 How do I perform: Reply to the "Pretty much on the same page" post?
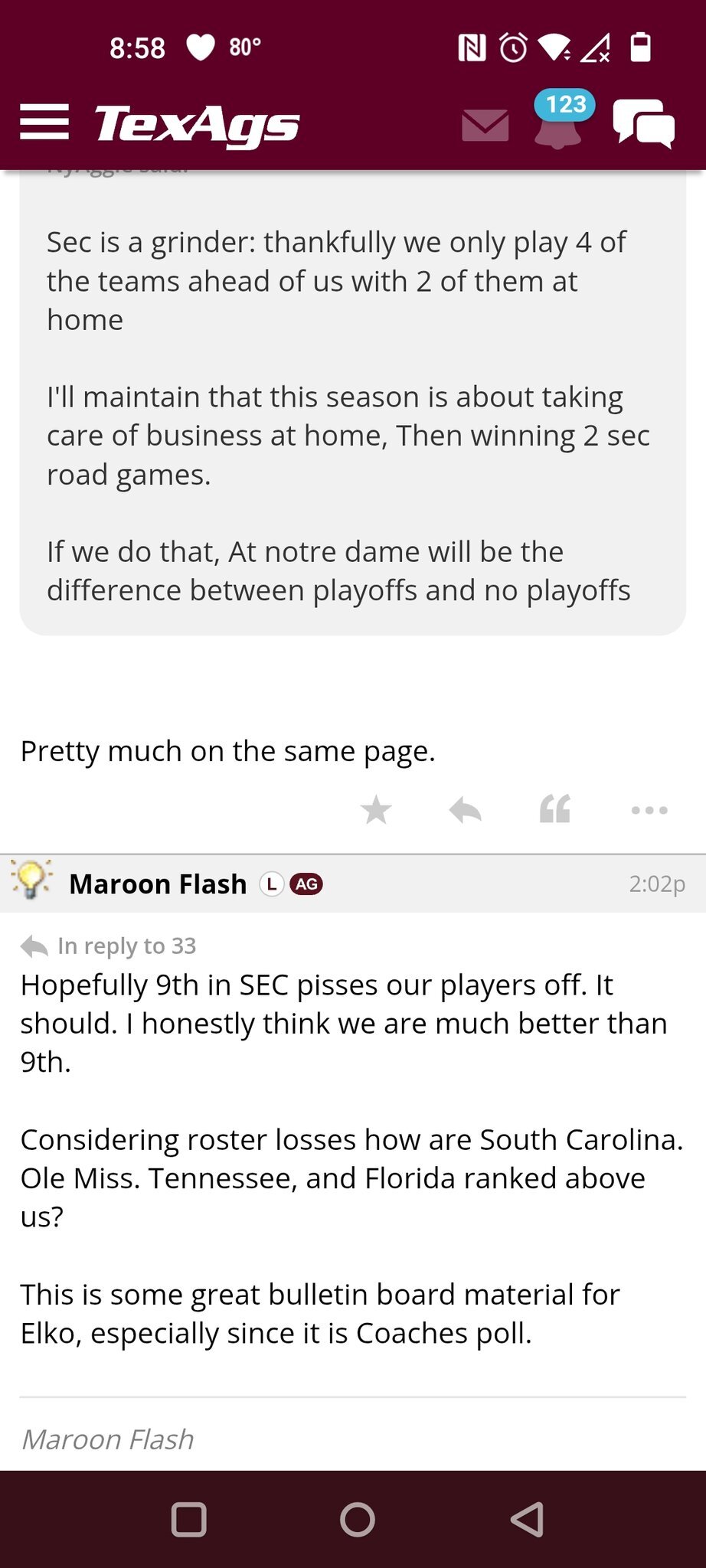pyautogui.click(x=466, y=810)
